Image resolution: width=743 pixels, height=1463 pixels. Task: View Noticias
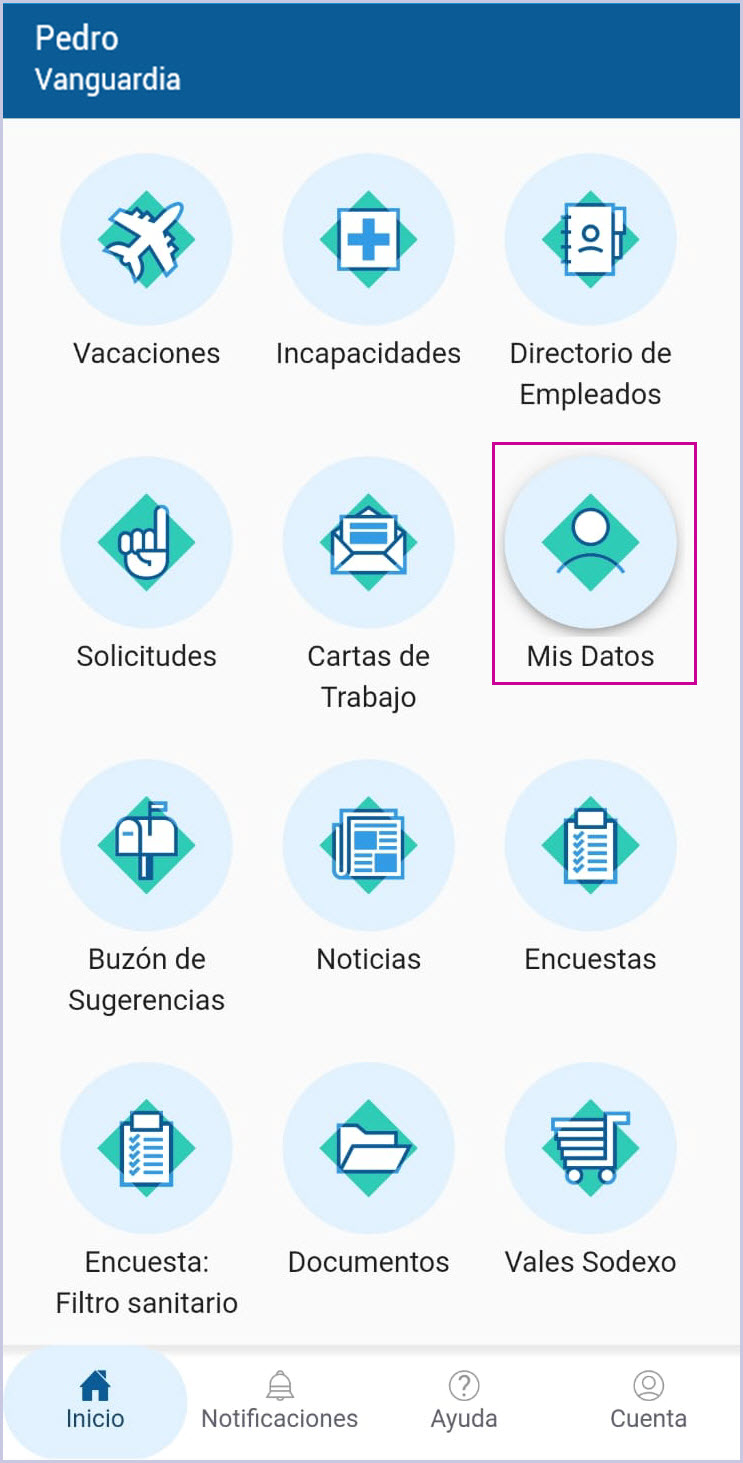point(368,846)
